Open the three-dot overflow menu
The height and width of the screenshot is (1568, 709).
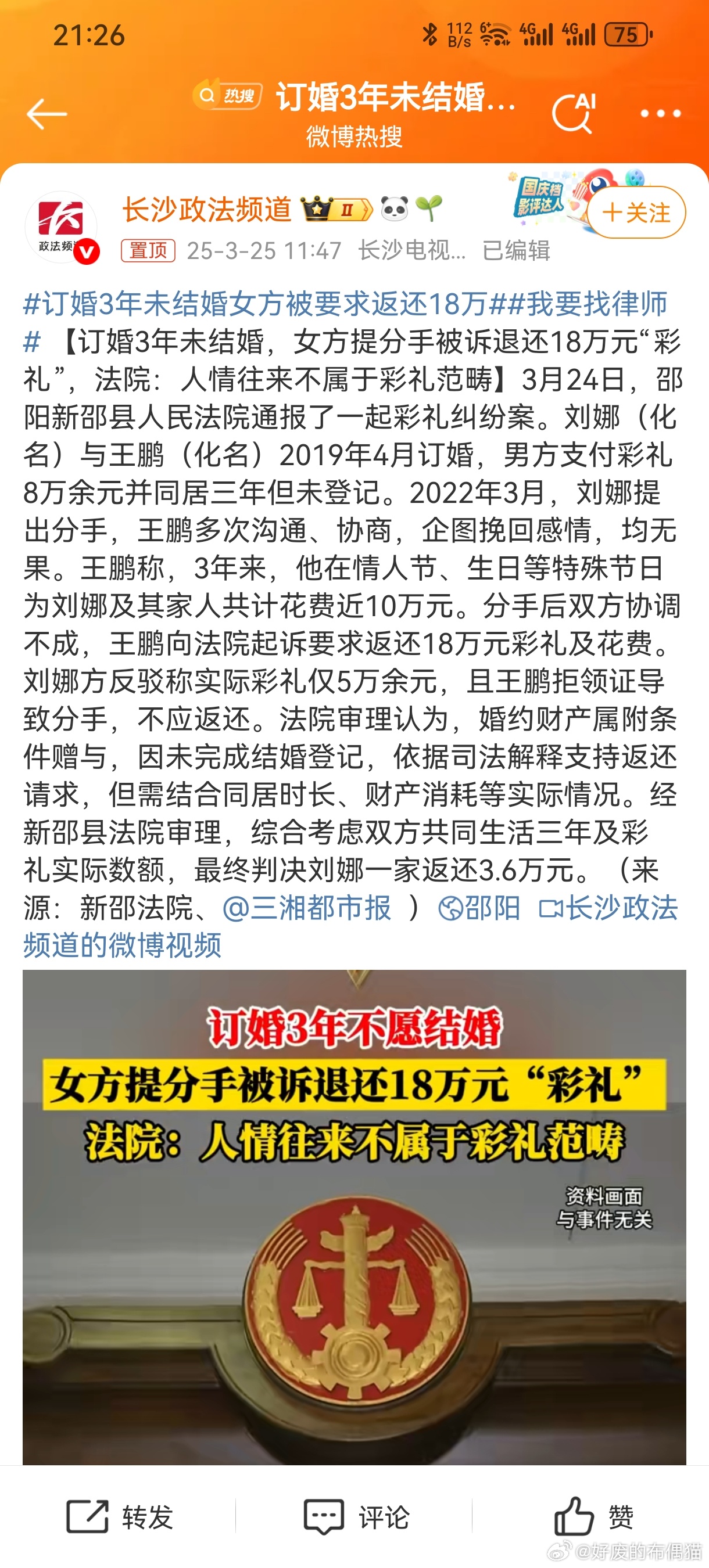(660, 113)
